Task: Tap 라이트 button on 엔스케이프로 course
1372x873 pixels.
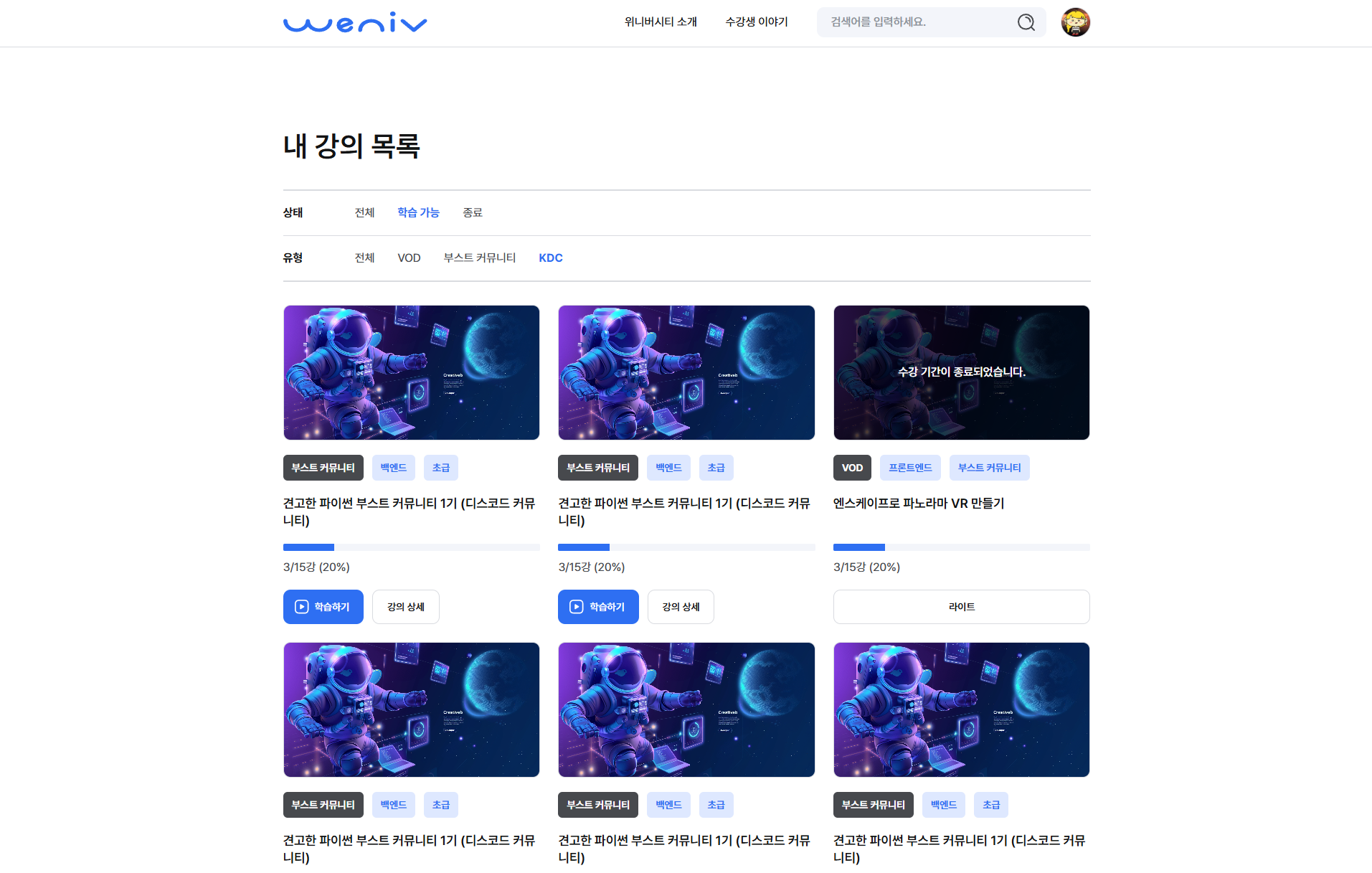Action: [961, 607]
